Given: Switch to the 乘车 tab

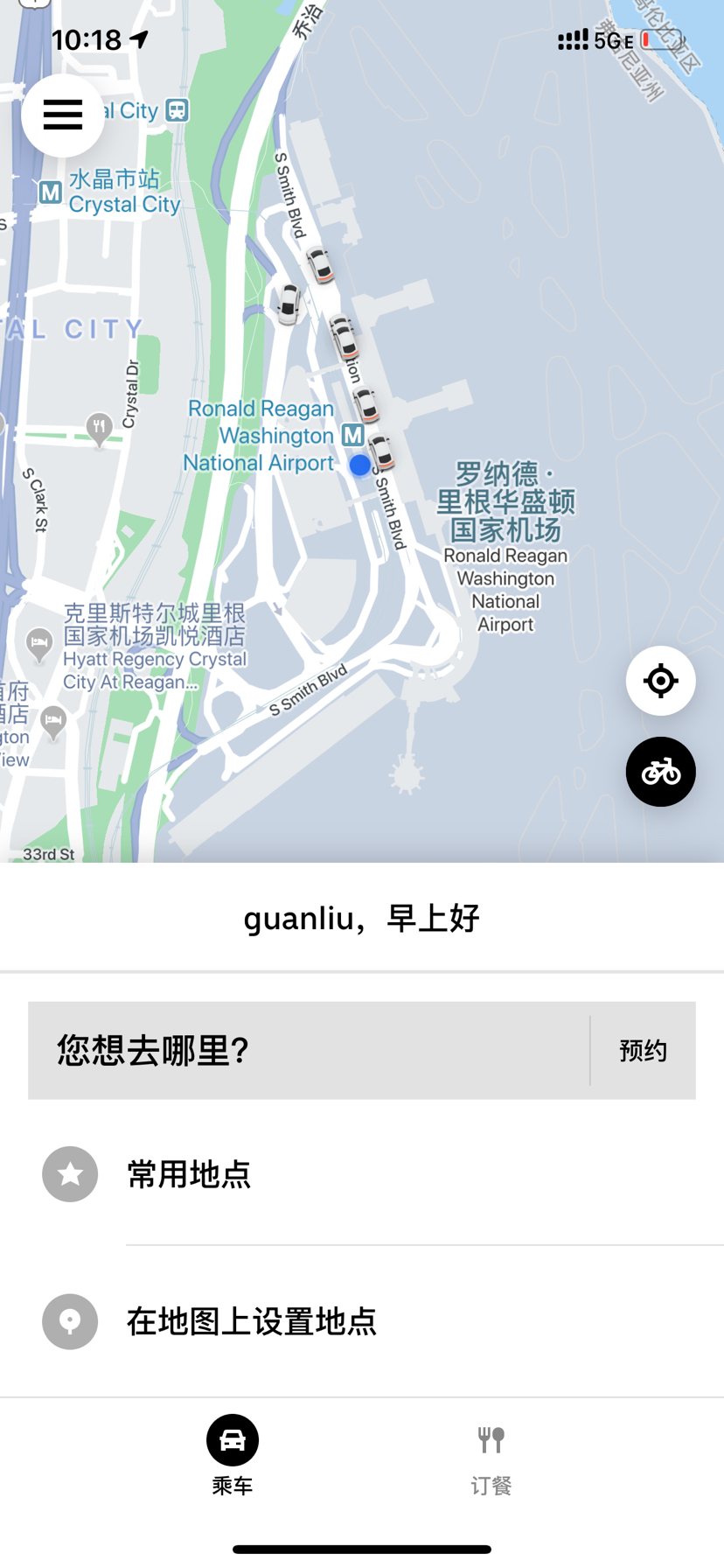Looking at the screenshot, I should click(233, 1455).
